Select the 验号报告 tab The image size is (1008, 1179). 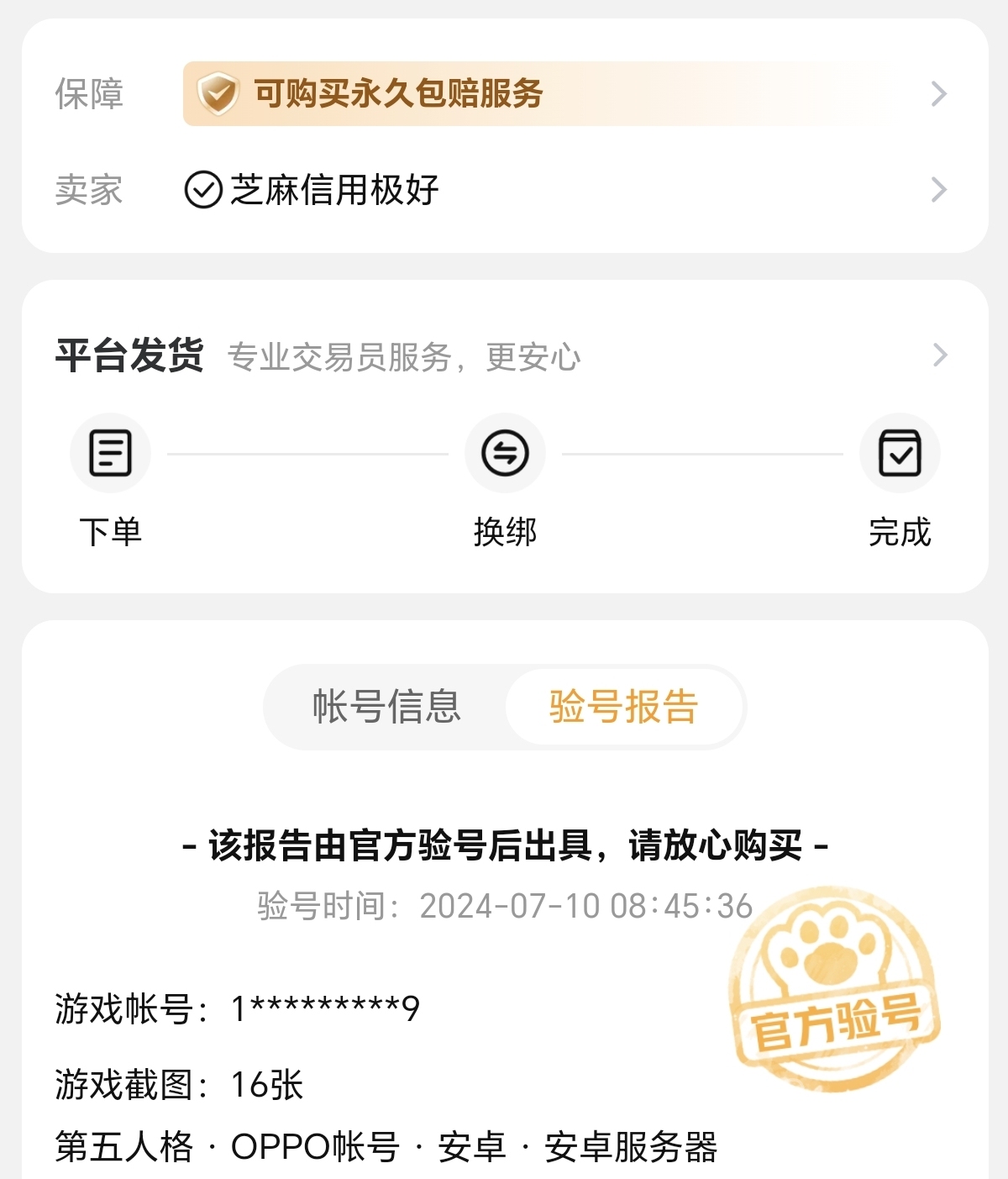point(623,707)
